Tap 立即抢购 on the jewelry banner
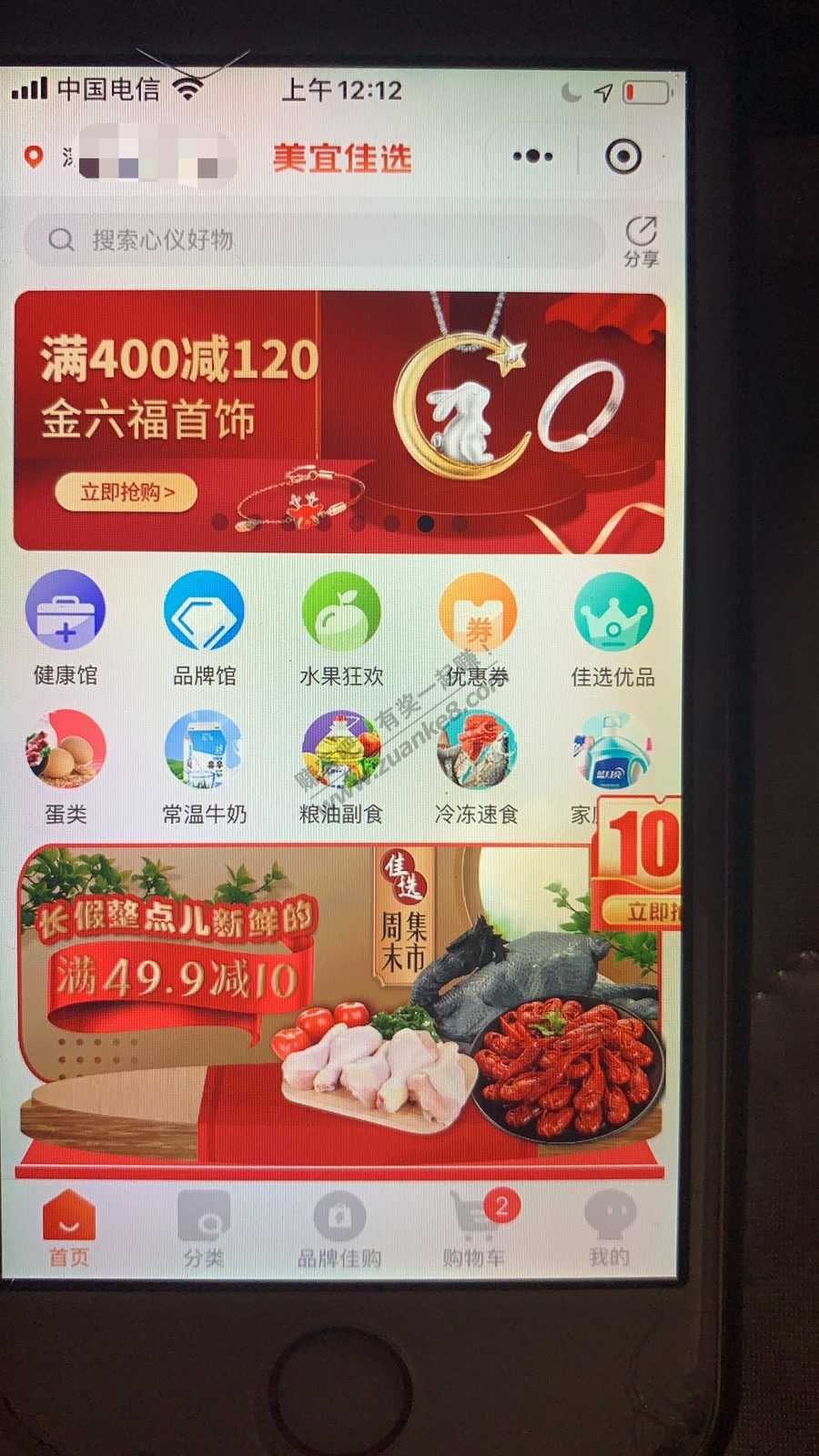819x1456 pixels. pyautogui.click(x=126, y=492)
